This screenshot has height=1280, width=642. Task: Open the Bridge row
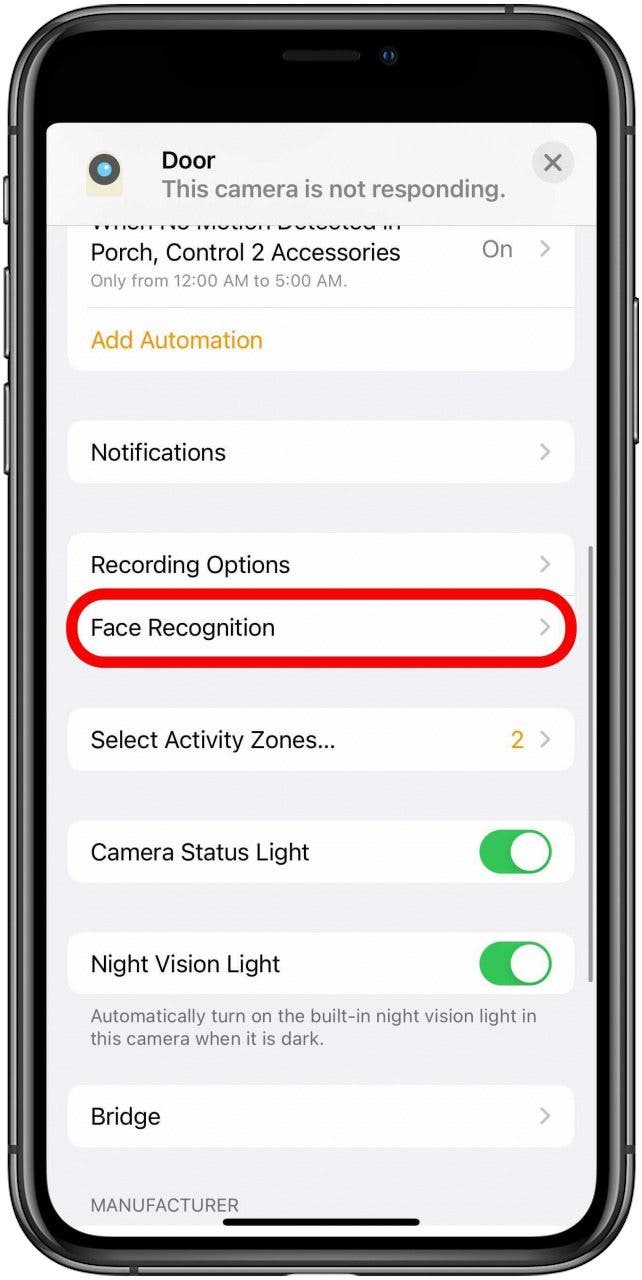[x=320, y=1116]
